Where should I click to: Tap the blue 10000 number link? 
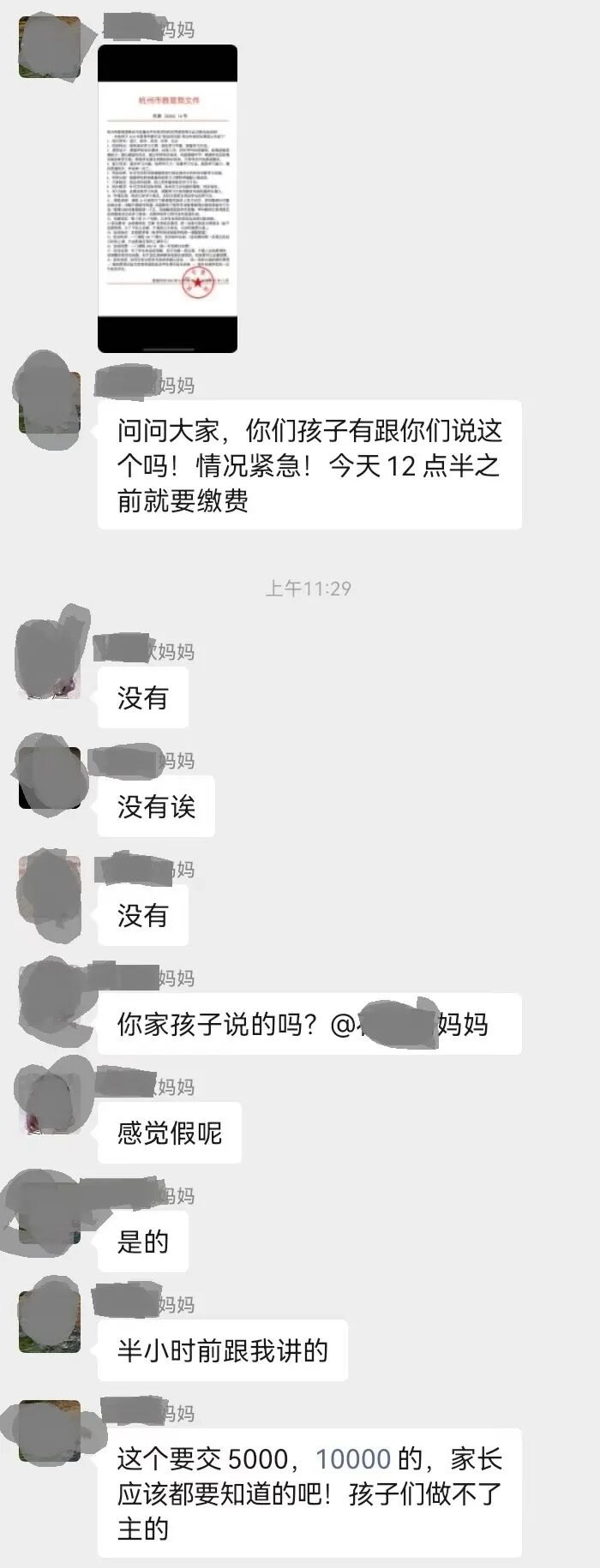coord(353,1457)
